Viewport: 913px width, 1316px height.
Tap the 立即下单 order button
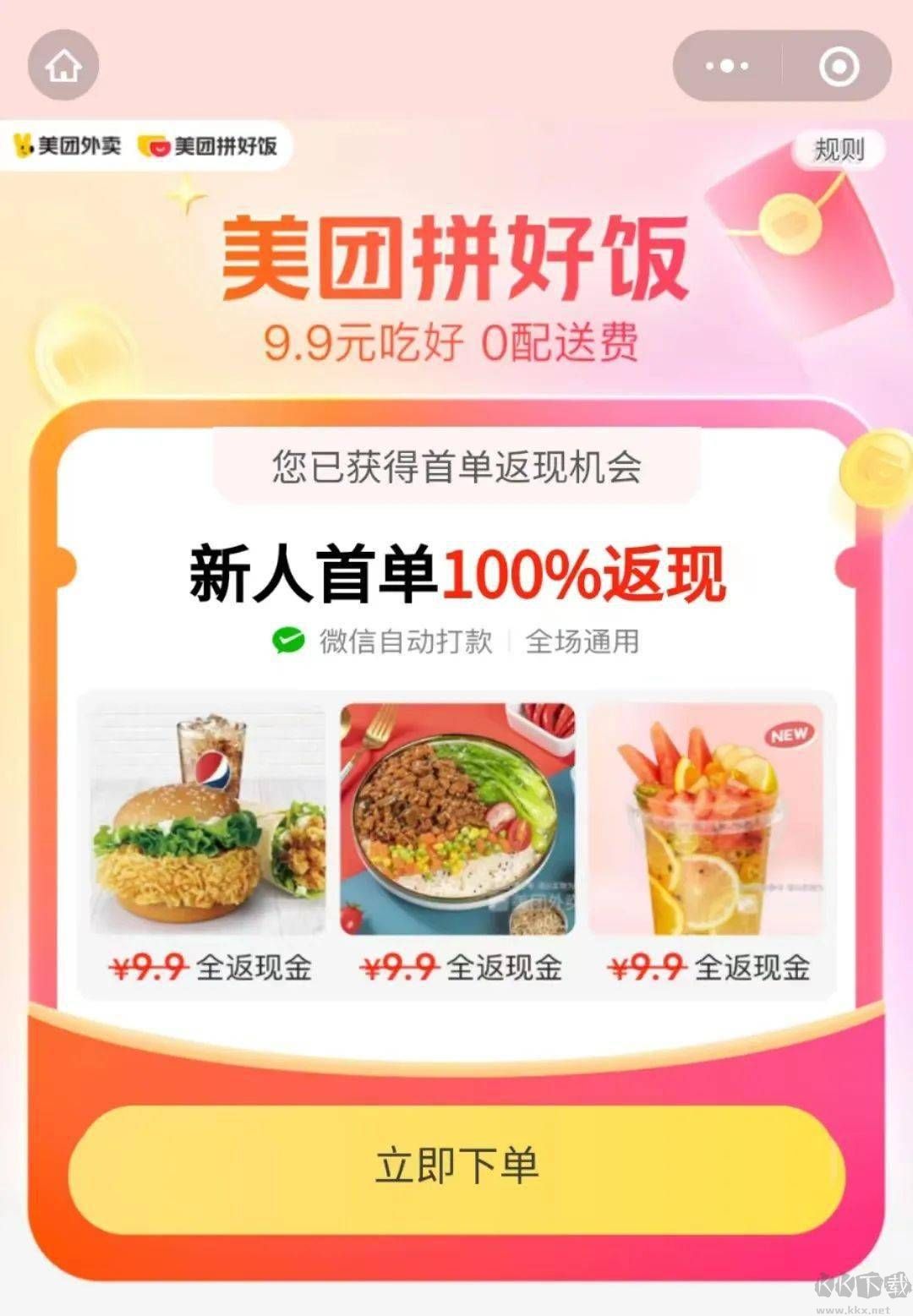tap(456, 1166)
